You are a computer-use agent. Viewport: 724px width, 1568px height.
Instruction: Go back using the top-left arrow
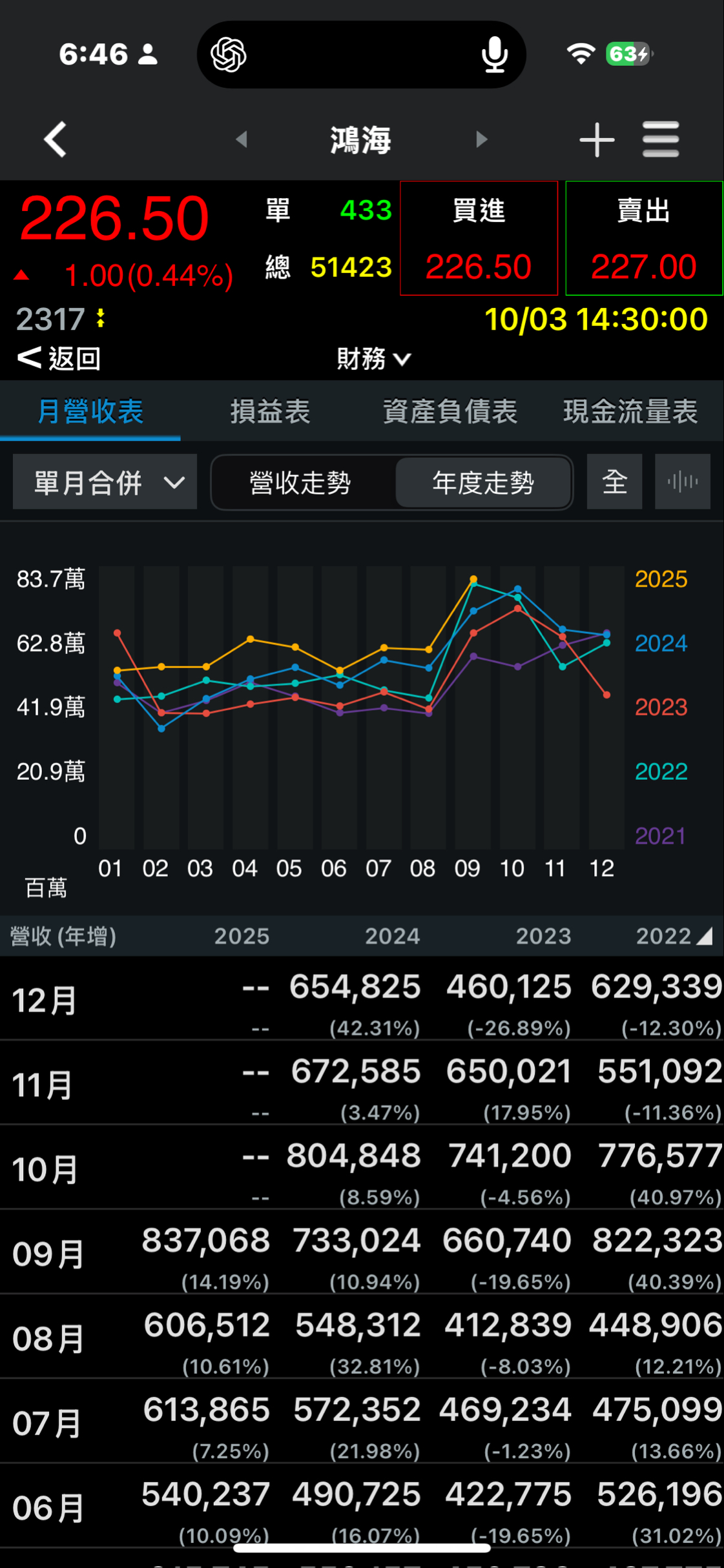point(56,139)
